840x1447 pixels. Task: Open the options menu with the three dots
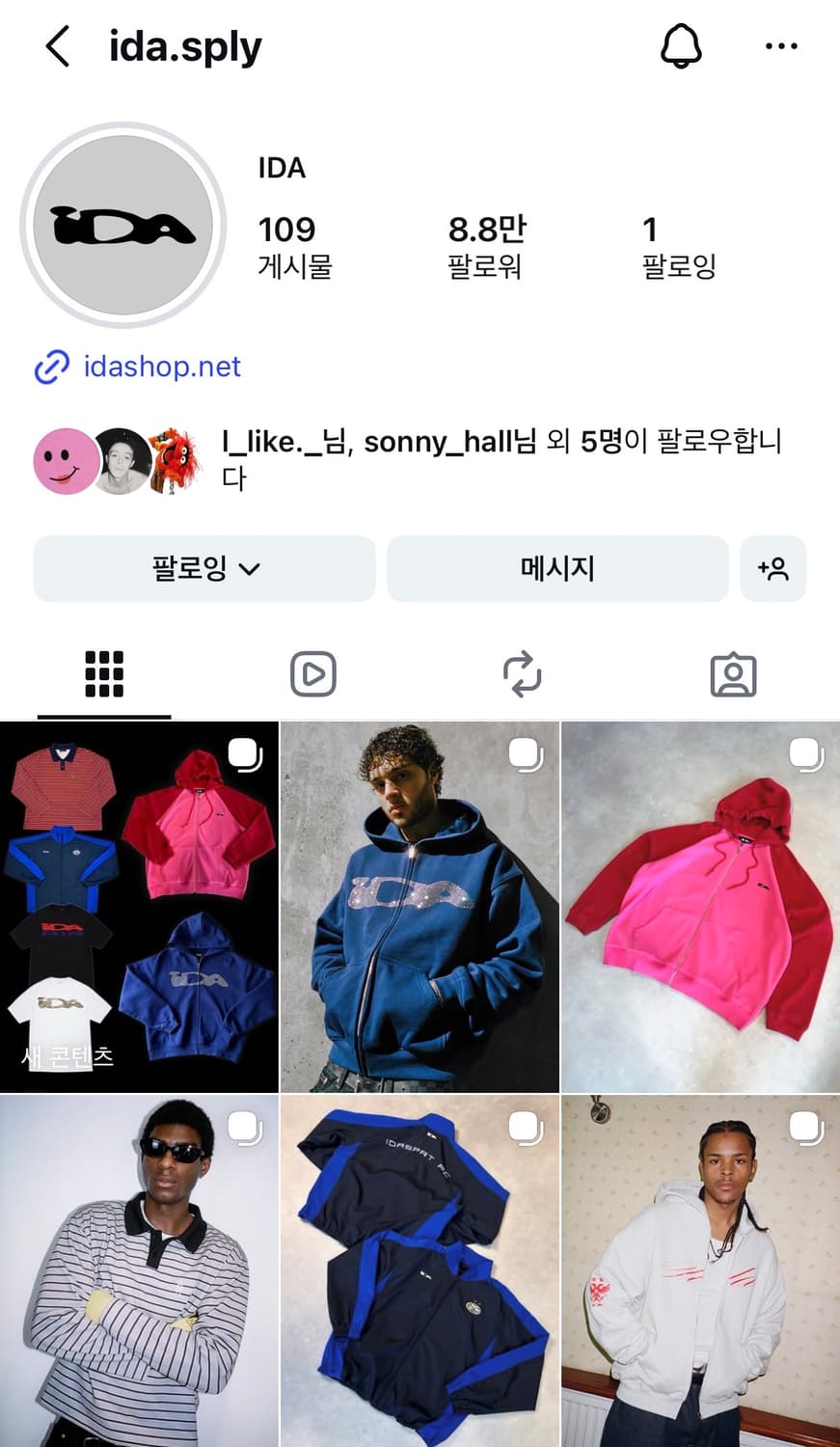(x=780, y=45)
